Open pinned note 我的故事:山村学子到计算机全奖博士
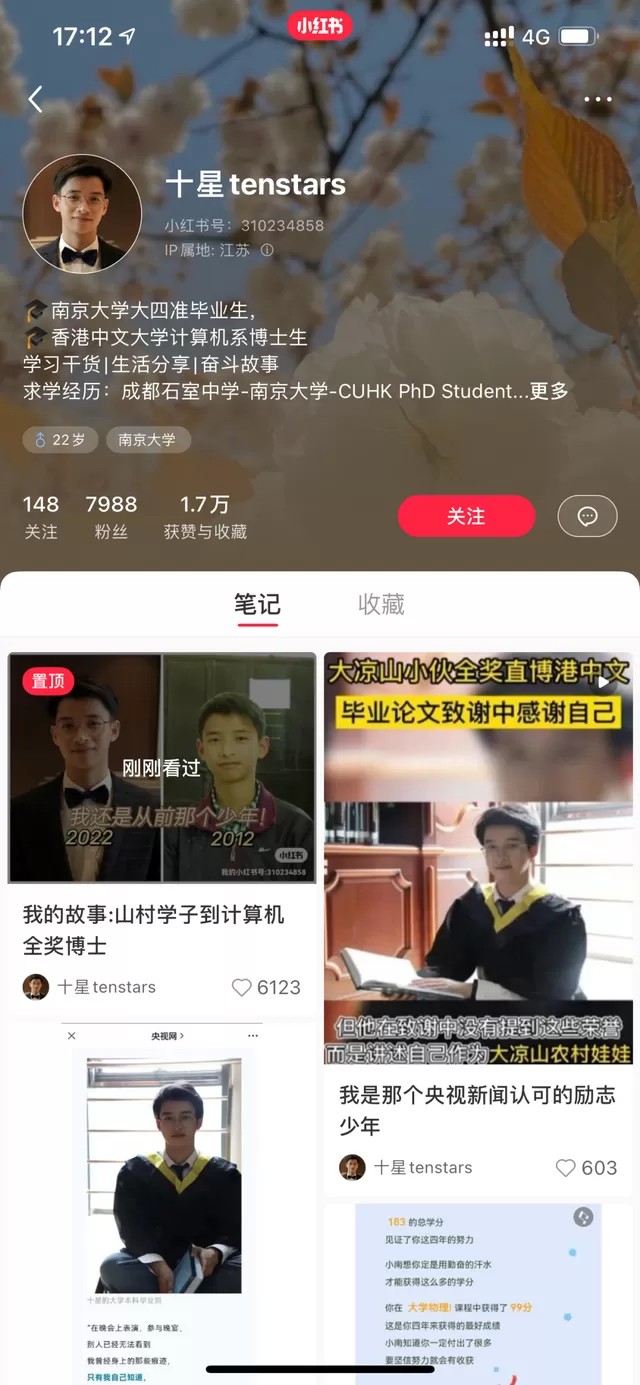 [x=162, y=768]
